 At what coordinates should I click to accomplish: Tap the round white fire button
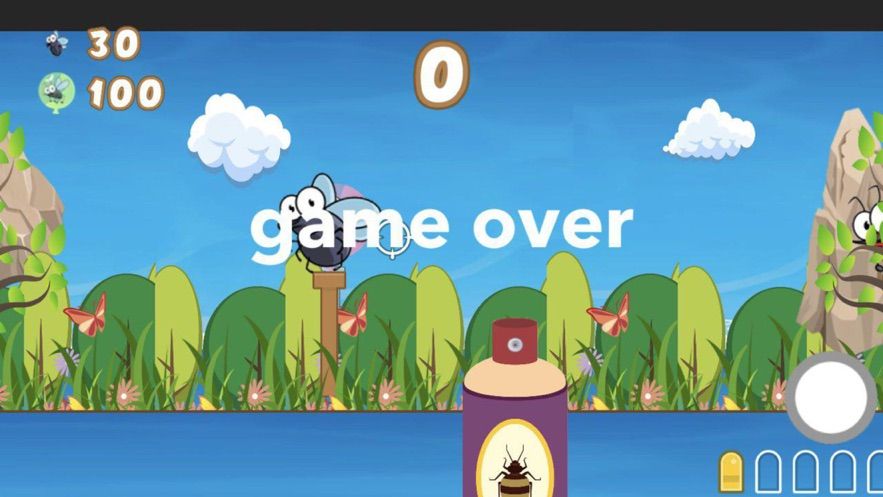831,396
